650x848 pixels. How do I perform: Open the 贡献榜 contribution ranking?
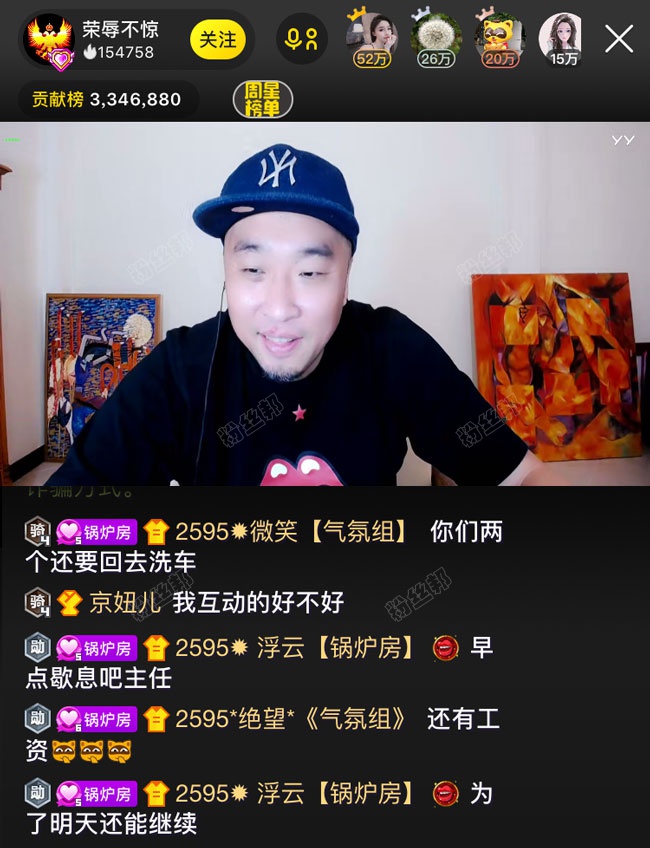click(106, 99)
